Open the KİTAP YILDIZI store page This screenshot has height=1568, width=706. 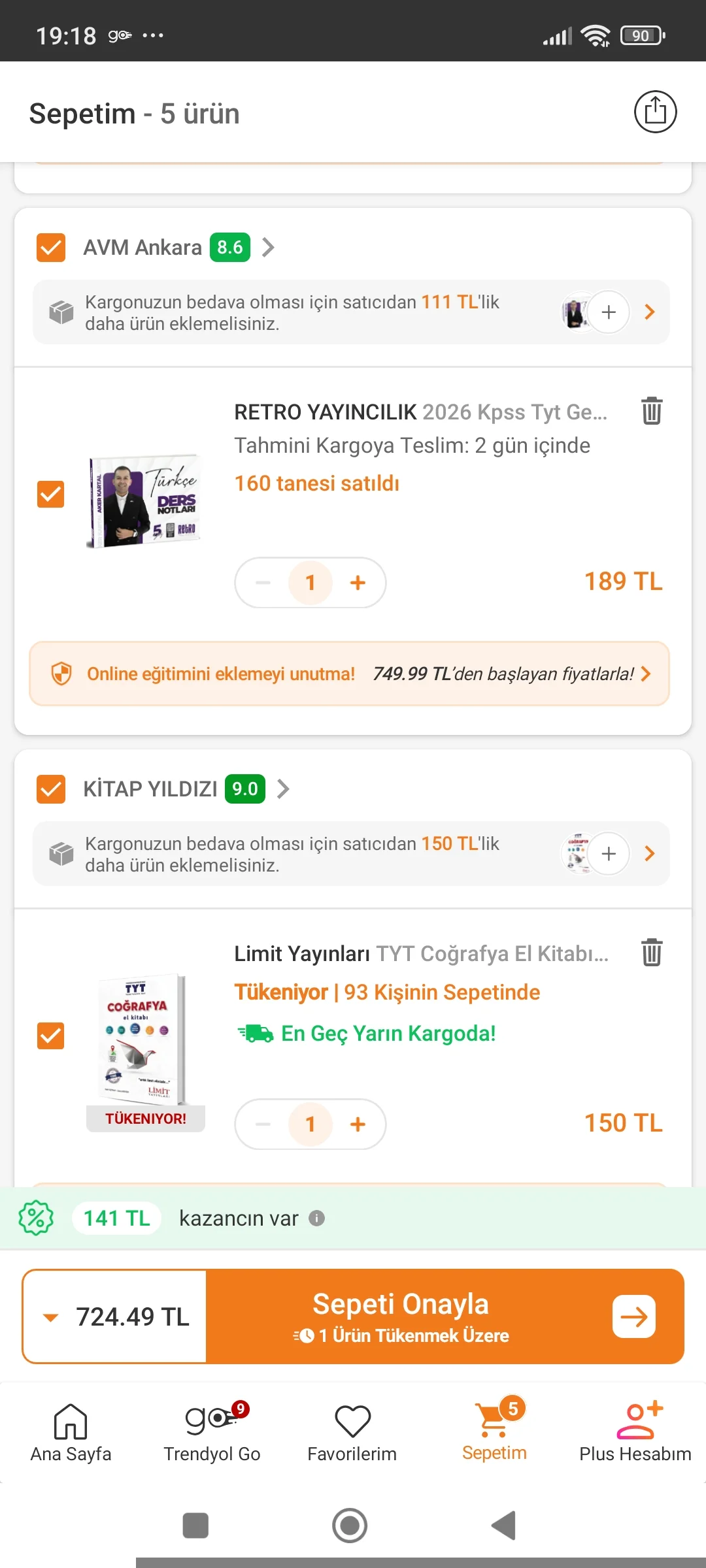[283, 789]
